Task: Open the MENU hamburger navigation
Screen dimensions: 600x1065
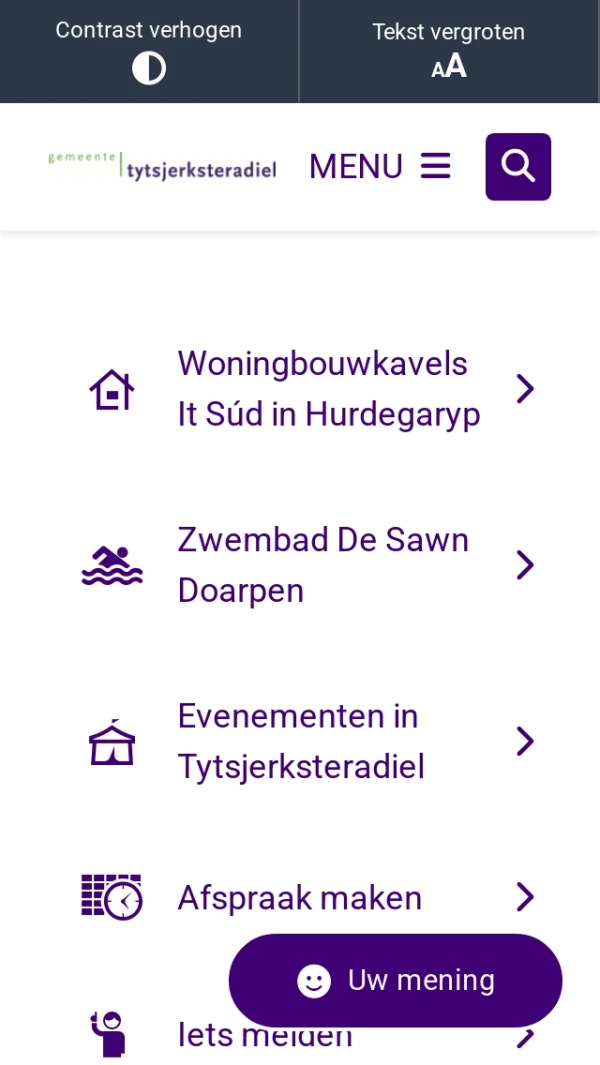Action: coord(380,166)
